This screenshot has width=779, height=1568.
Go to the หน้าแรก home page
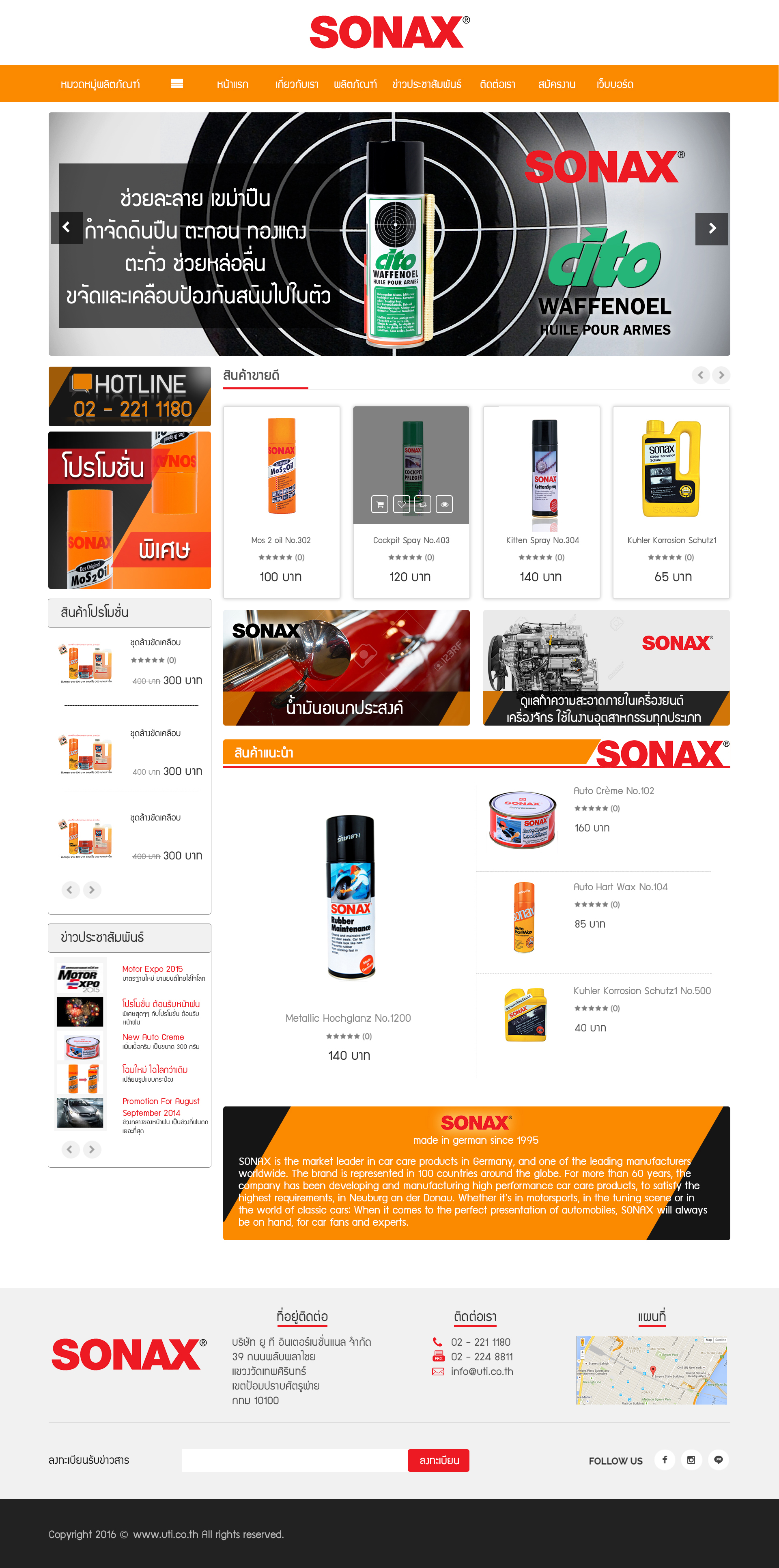coord(232,85)
